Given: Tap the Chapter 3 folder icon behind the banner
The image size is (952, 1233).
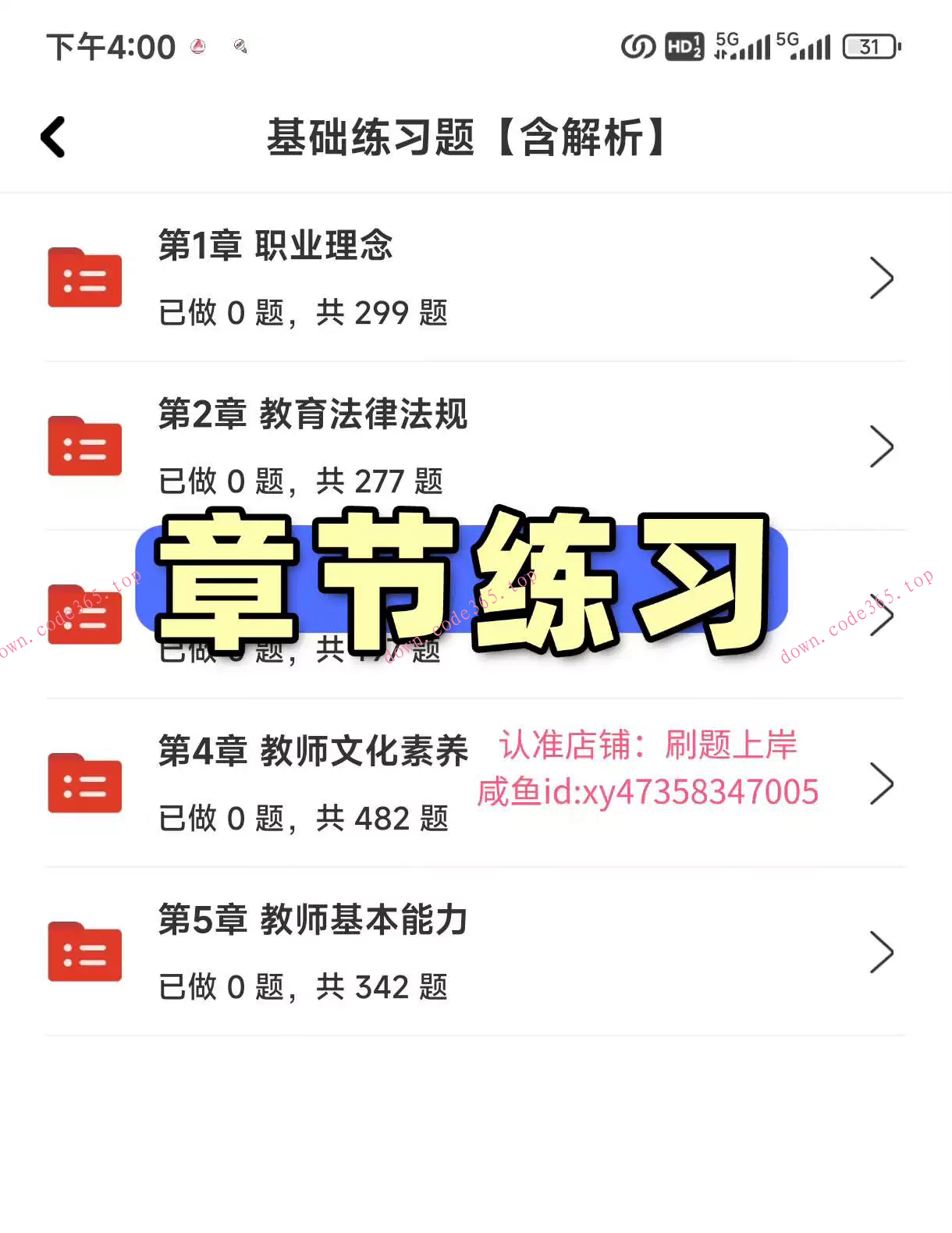Looking at the screenshot, I should 84,616.
